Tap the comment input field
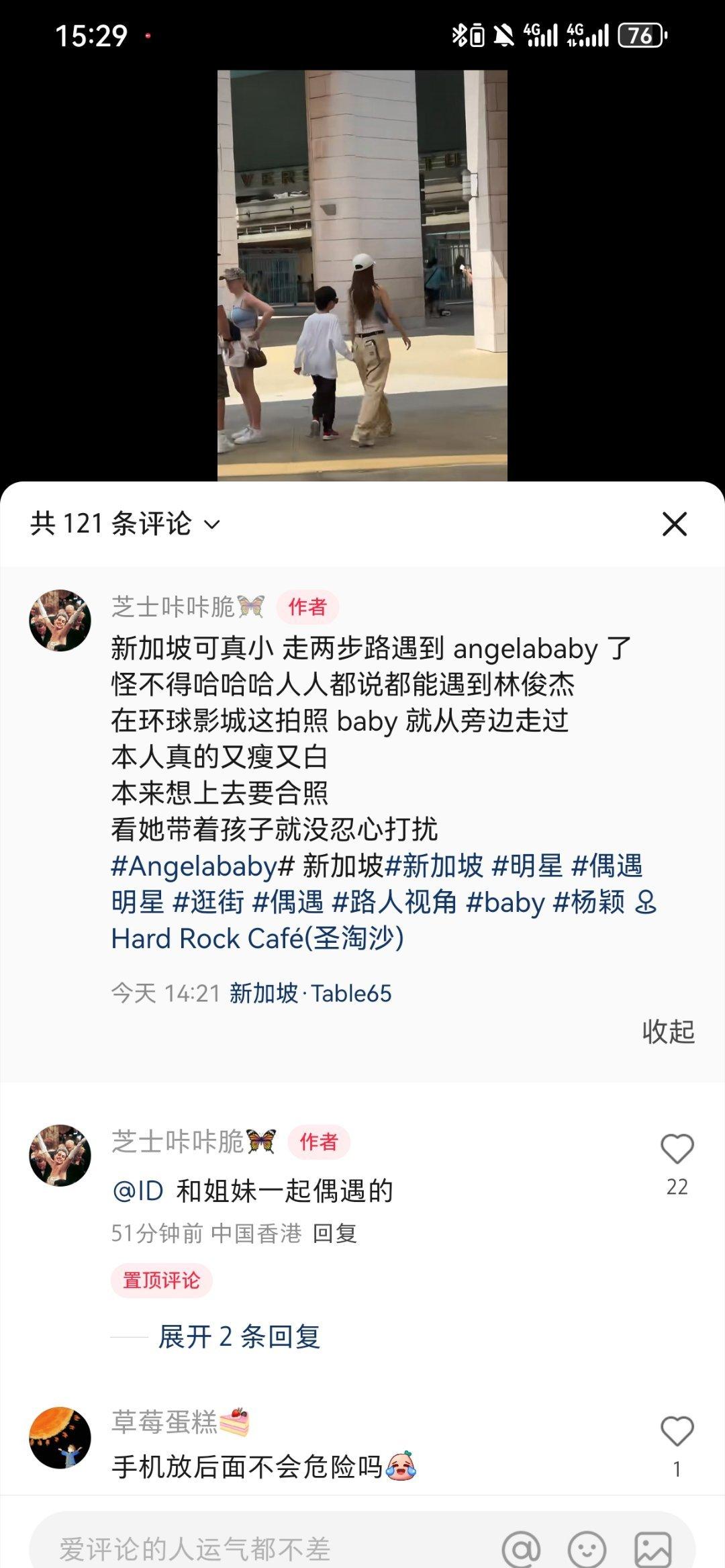Viewport: 725px width, 1568px height. click(255, 1549)
